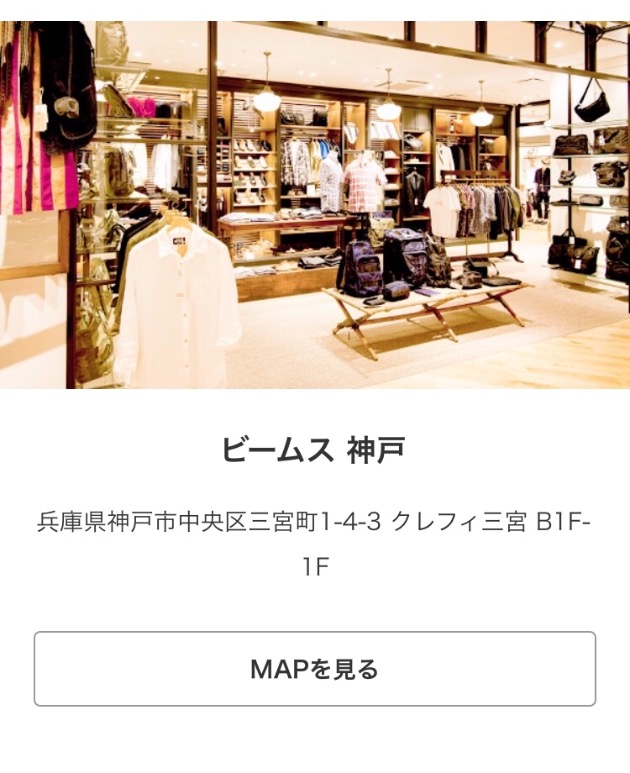This screenshot has height=773, width=630.
Task: Tap the MAPを見る button
Action: point(314,669)
